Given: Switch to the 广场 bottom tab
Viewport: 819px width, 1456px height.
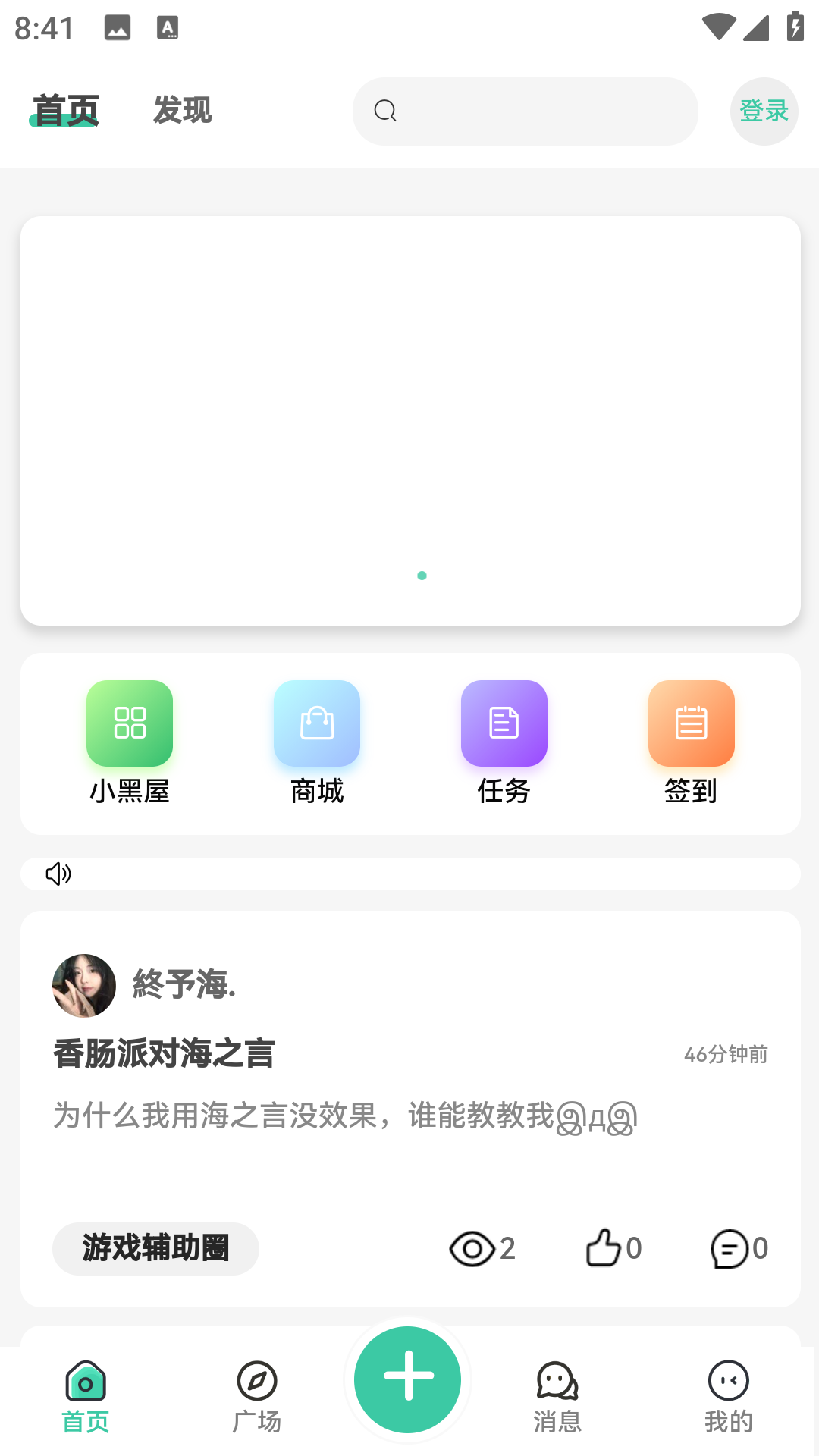Looking at the screenshot, I should click(x=257, y=1397).
